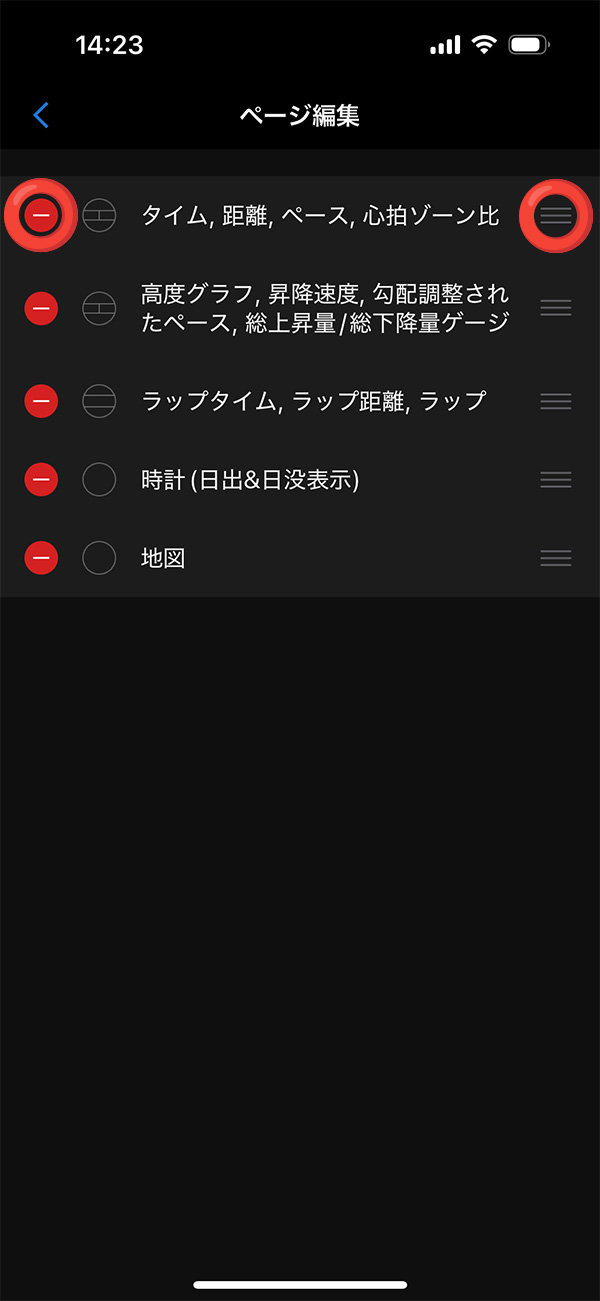Tap the reorder handle for 時計 row
600x1301 pixels.
pyautogui.click(x=555, y=480)
